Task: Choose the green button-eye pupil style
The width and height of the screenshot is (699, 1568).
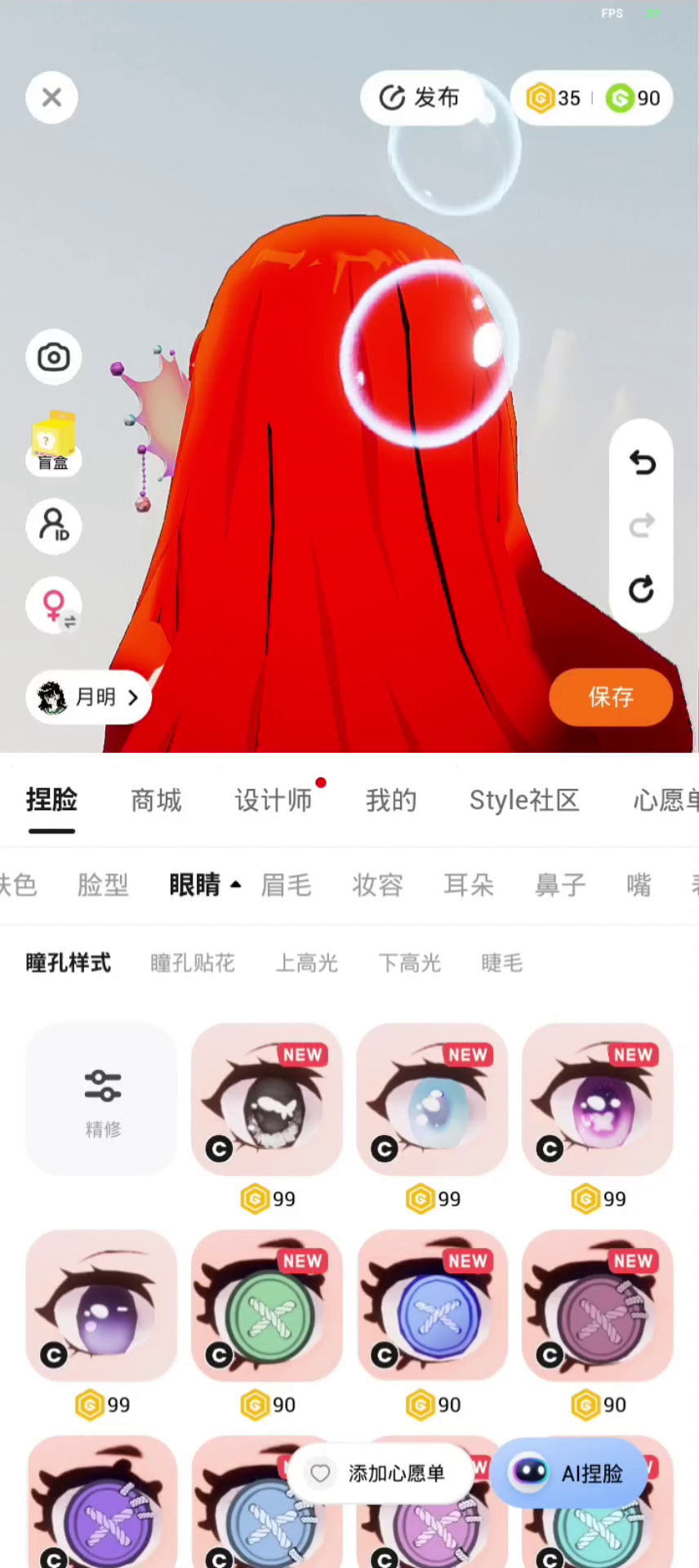Action: click(x=267, y=1305)
